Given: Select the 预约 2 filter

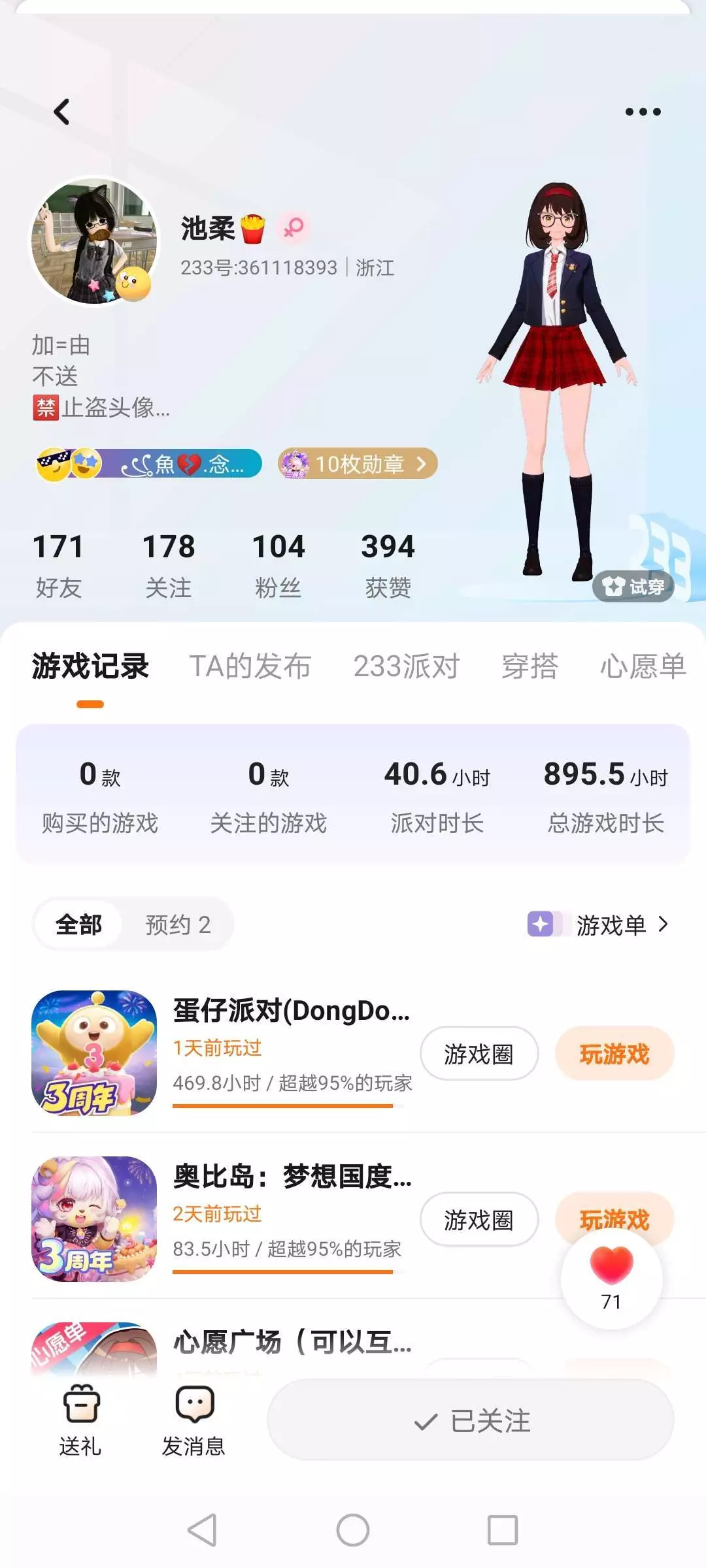Looking at the screenshot, I should tap(178, 924).
